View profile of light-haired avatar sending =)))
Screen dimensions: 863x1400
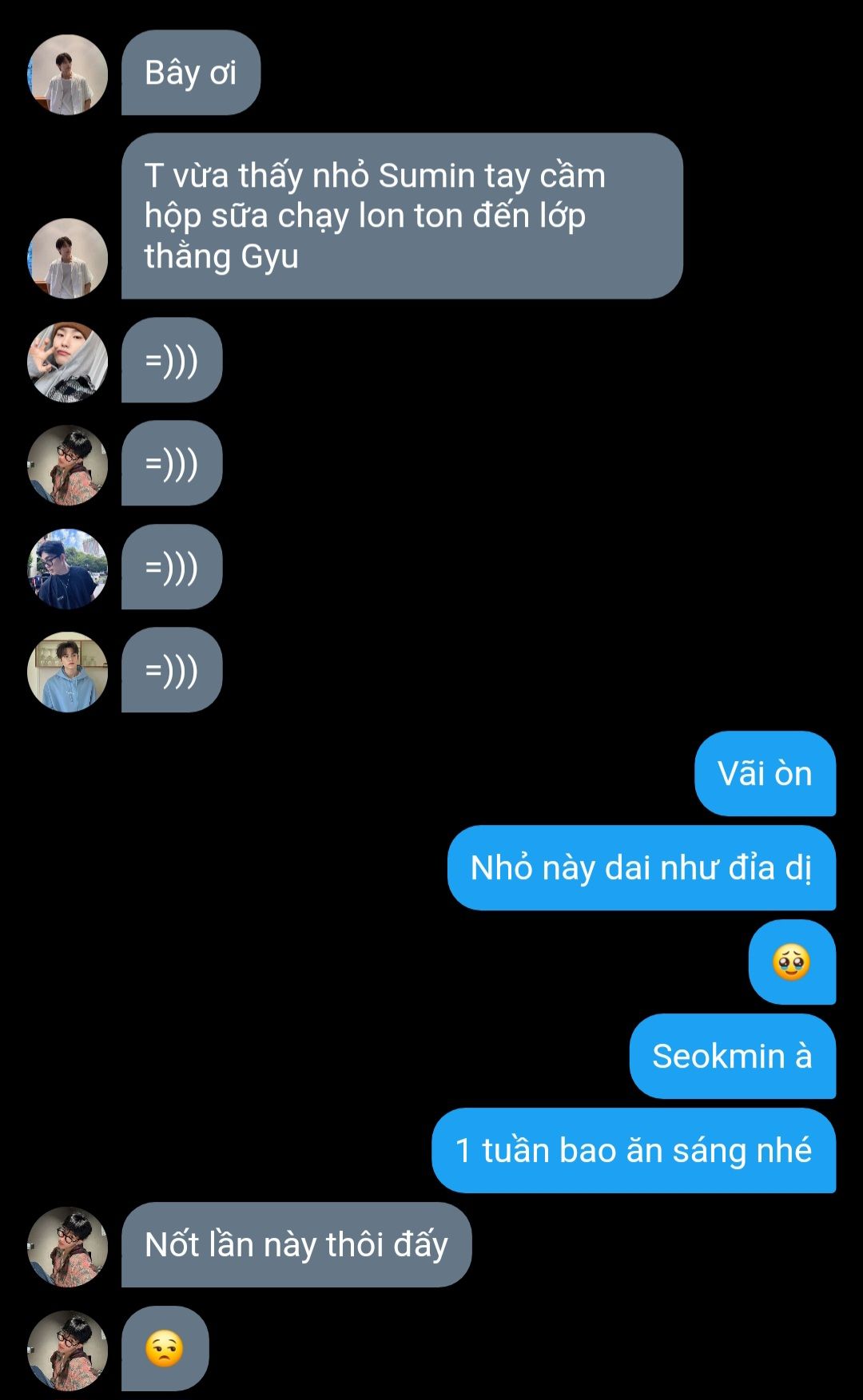(68, 362)
